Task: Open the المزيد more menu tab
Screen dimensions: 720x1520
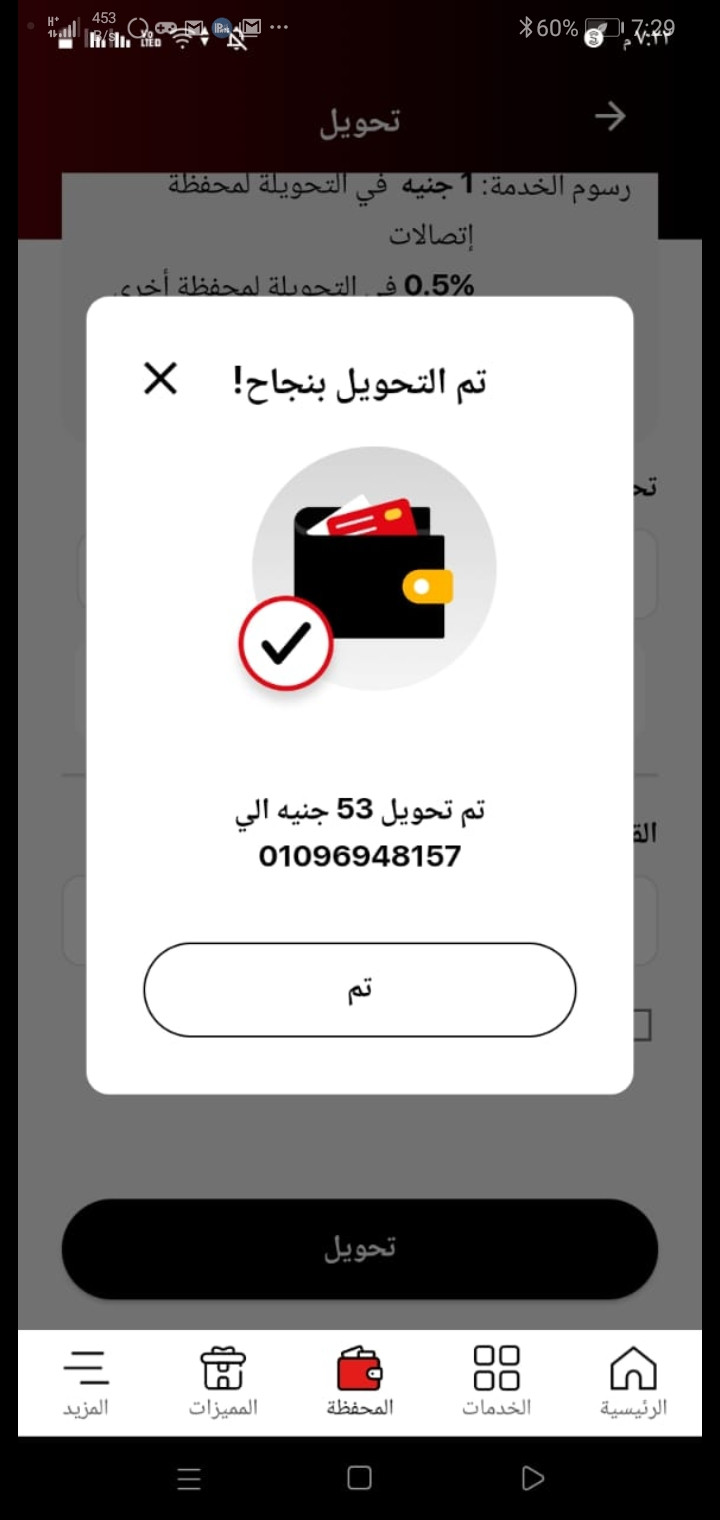Action: pos(86,1381)
